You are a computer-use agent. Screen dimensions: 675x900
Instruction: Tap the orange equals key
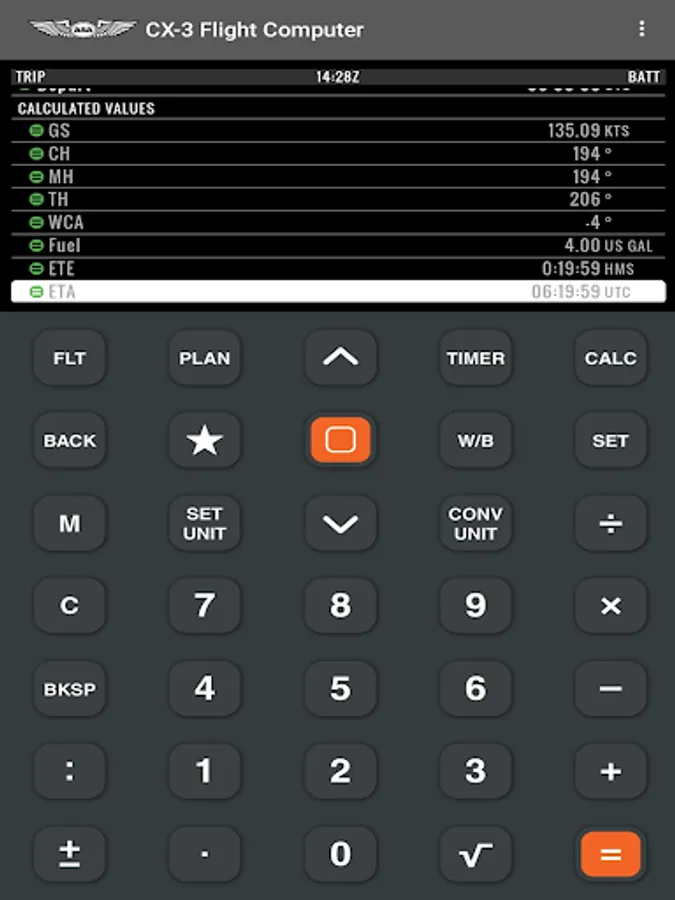[610, 854]
